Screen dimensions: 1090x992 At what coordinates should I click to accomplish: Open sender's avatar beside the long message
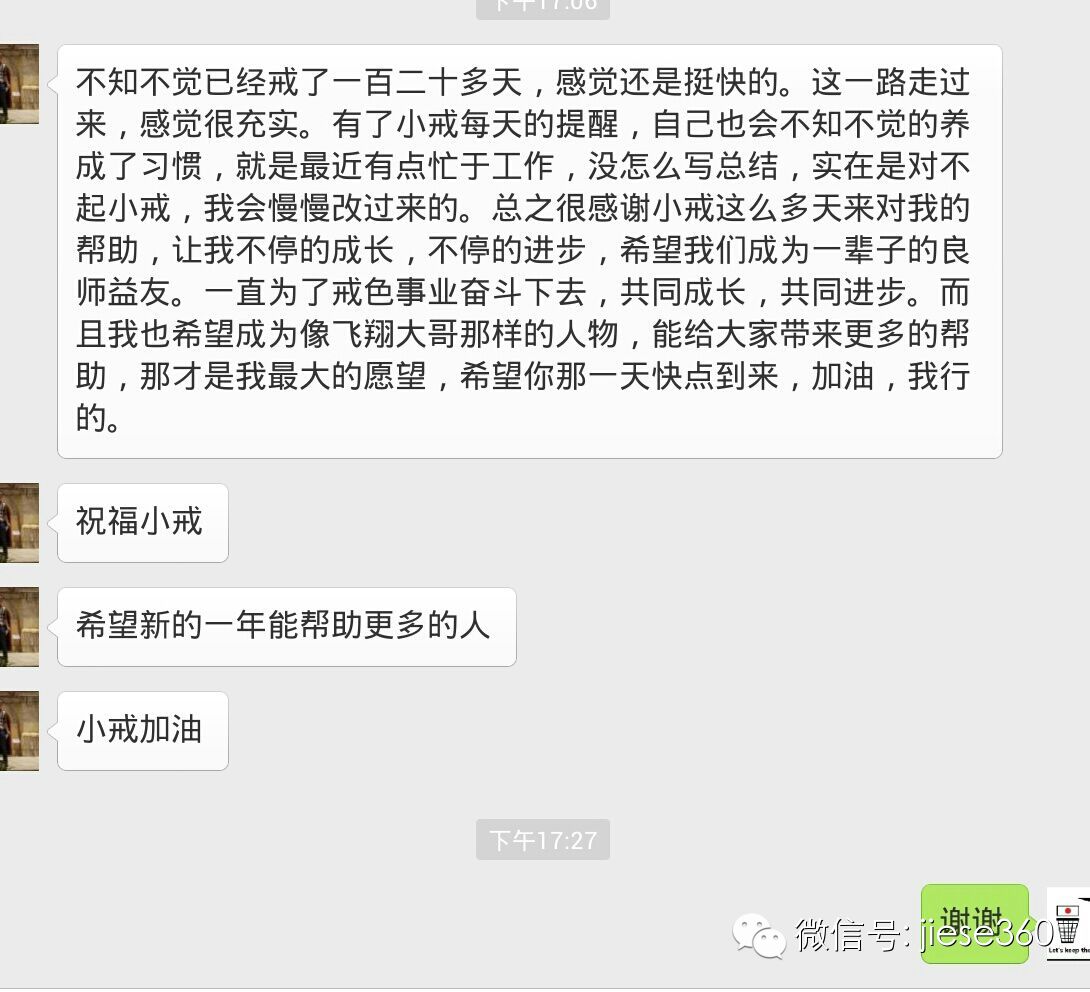coord(18,84)
